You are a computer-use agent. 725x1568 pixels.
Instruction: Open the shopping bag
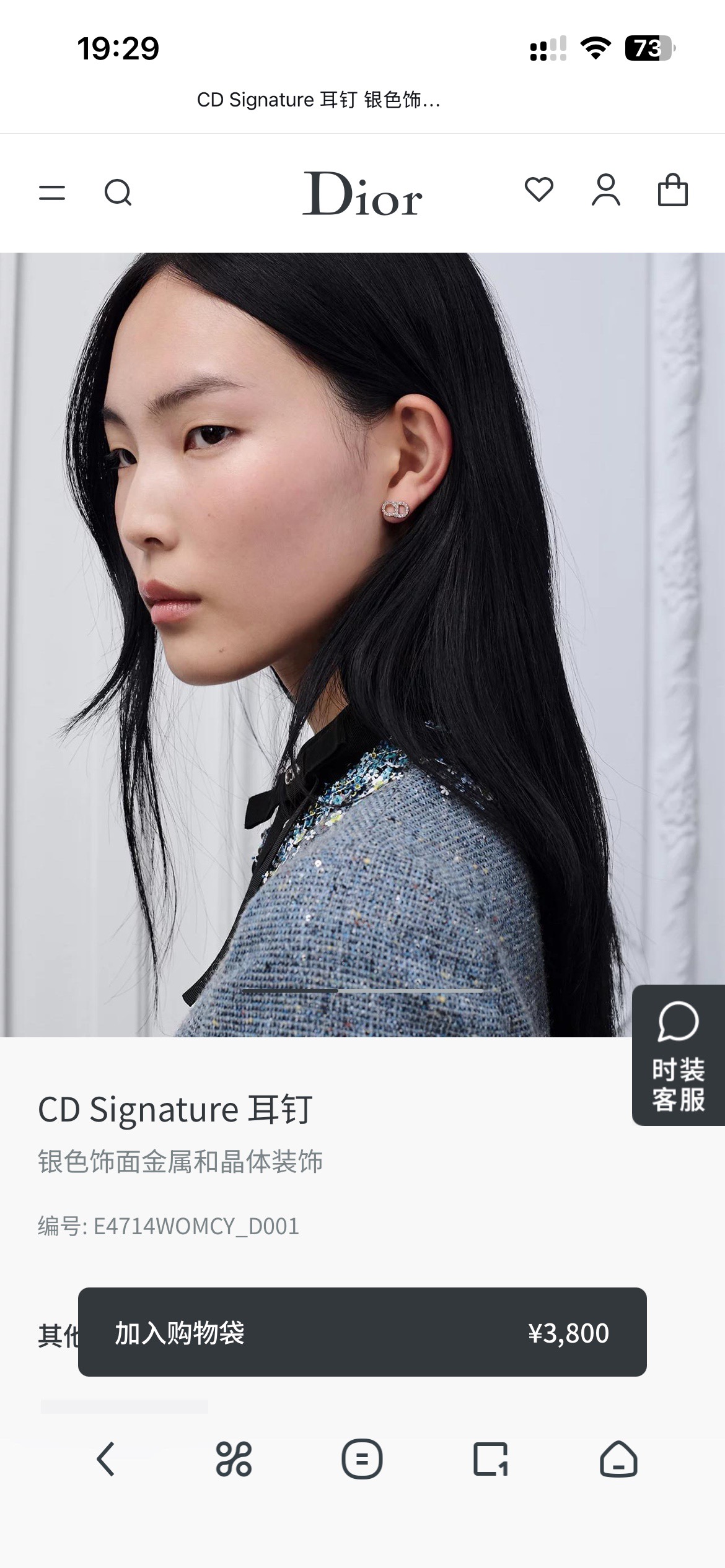672,189
